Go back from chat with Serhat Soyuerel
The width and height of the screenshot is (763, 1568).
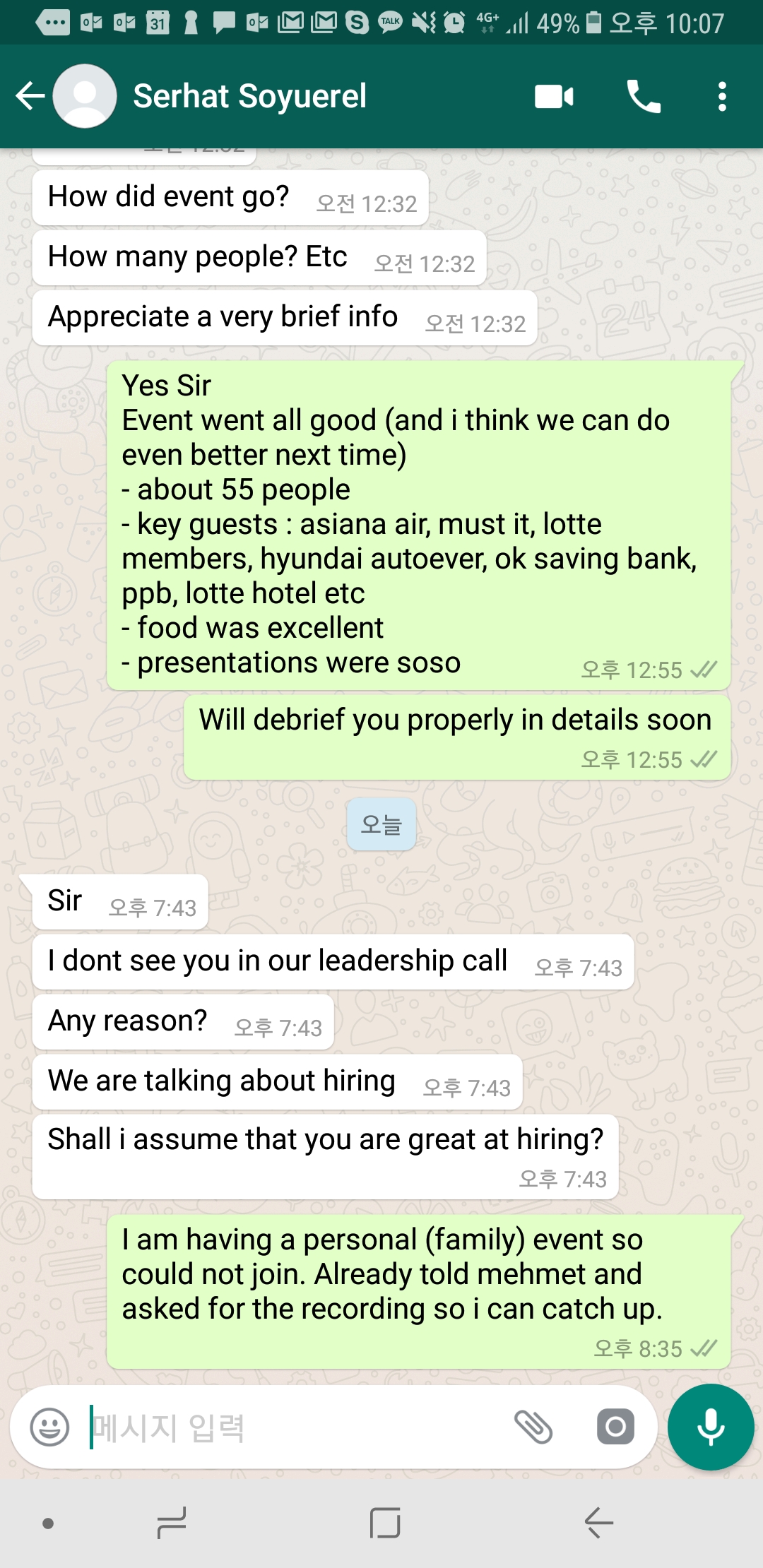30,96
